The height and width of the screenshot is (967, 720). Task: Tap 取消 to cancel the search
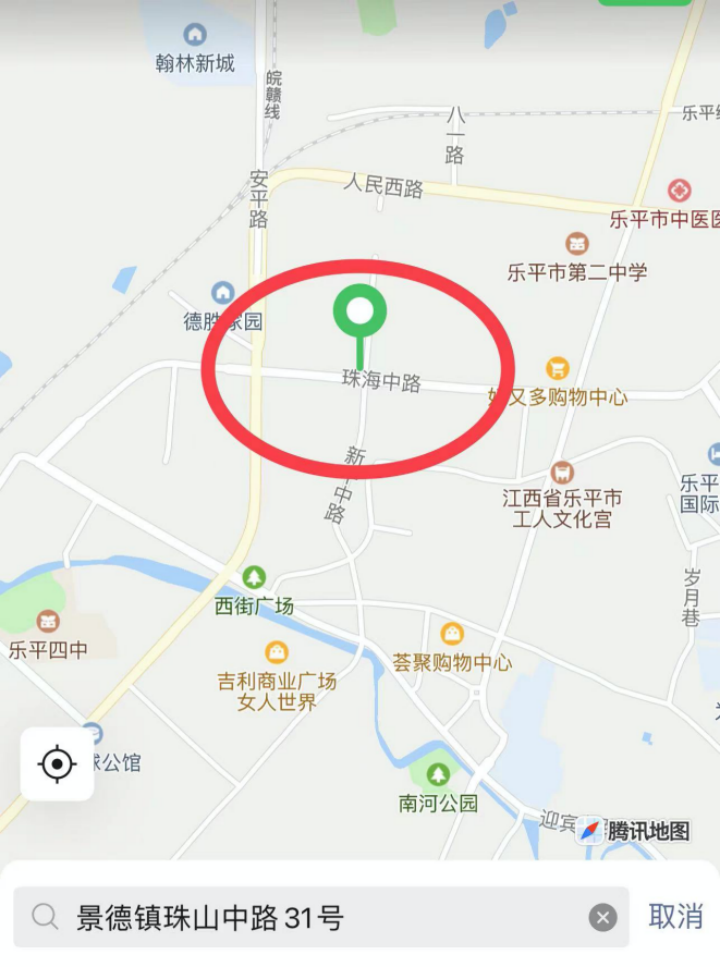[x=675, y=916]
